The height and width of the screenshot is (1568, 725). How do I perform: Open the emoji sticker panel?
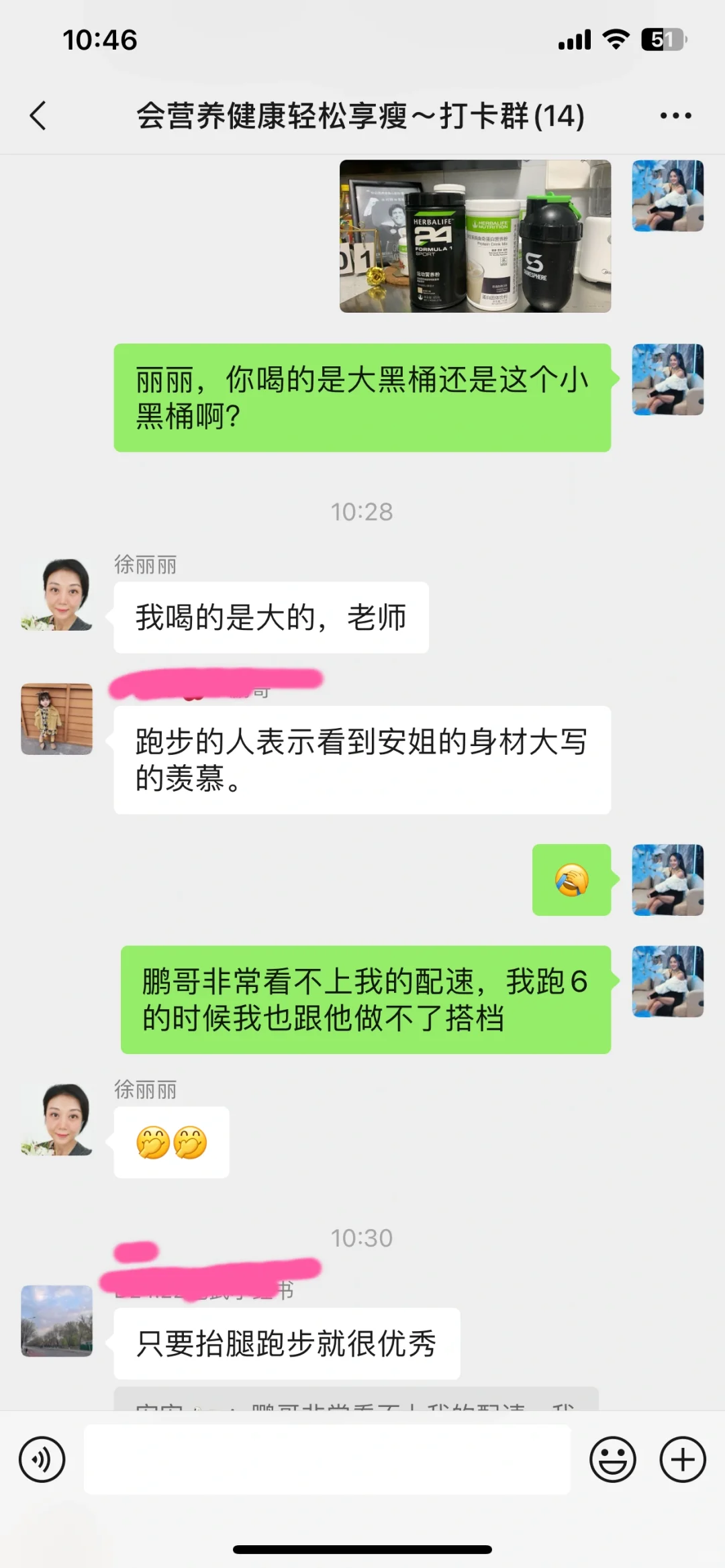pyautogui.click(x=612, y=1459)
